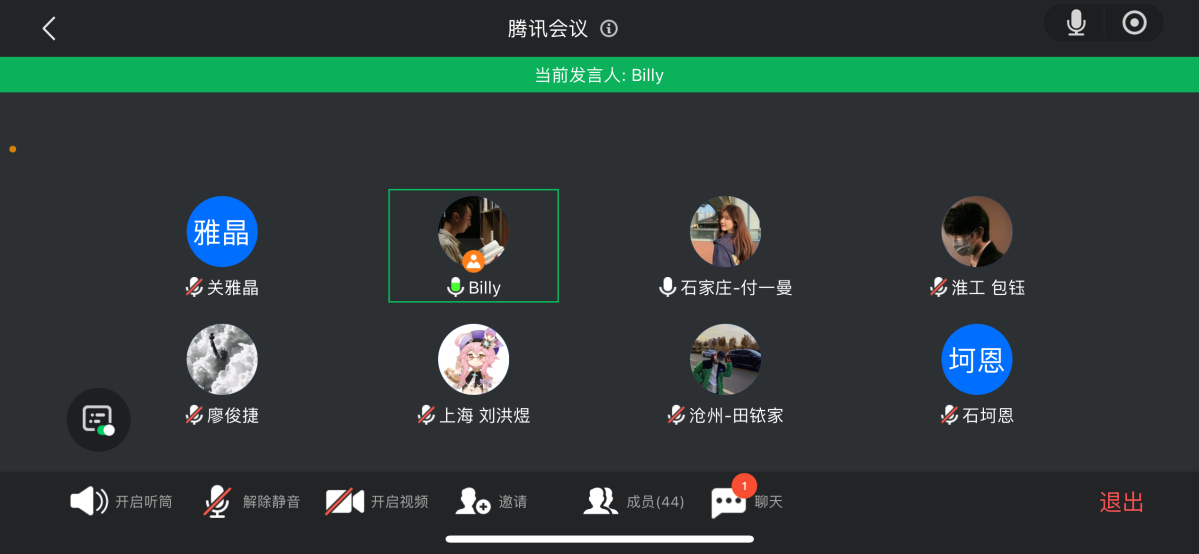Screen dimensions: 1199x554
Task: Select 石家庄-付一曼's participant tile
Action: [726, 245]
